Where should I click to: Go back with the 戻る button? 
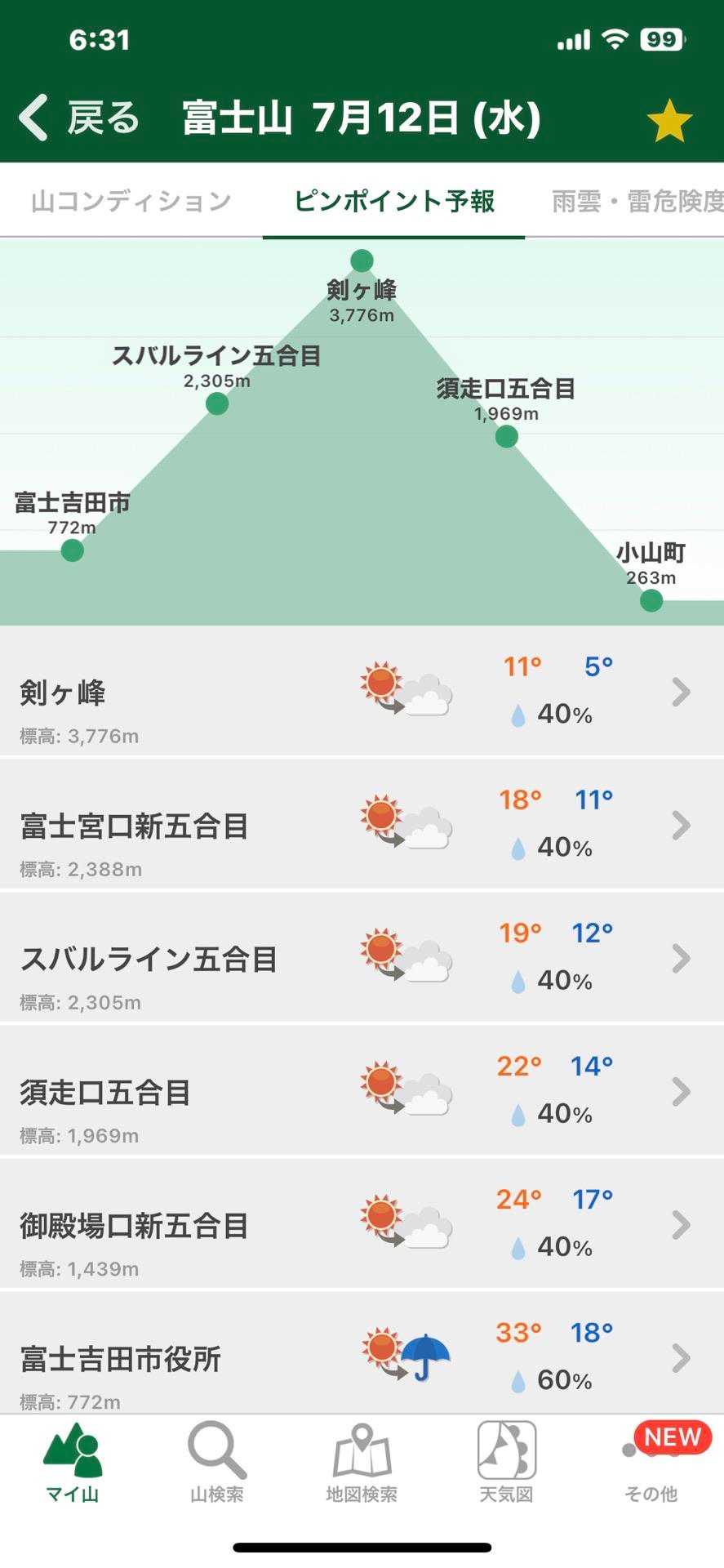tap(79, 118)
